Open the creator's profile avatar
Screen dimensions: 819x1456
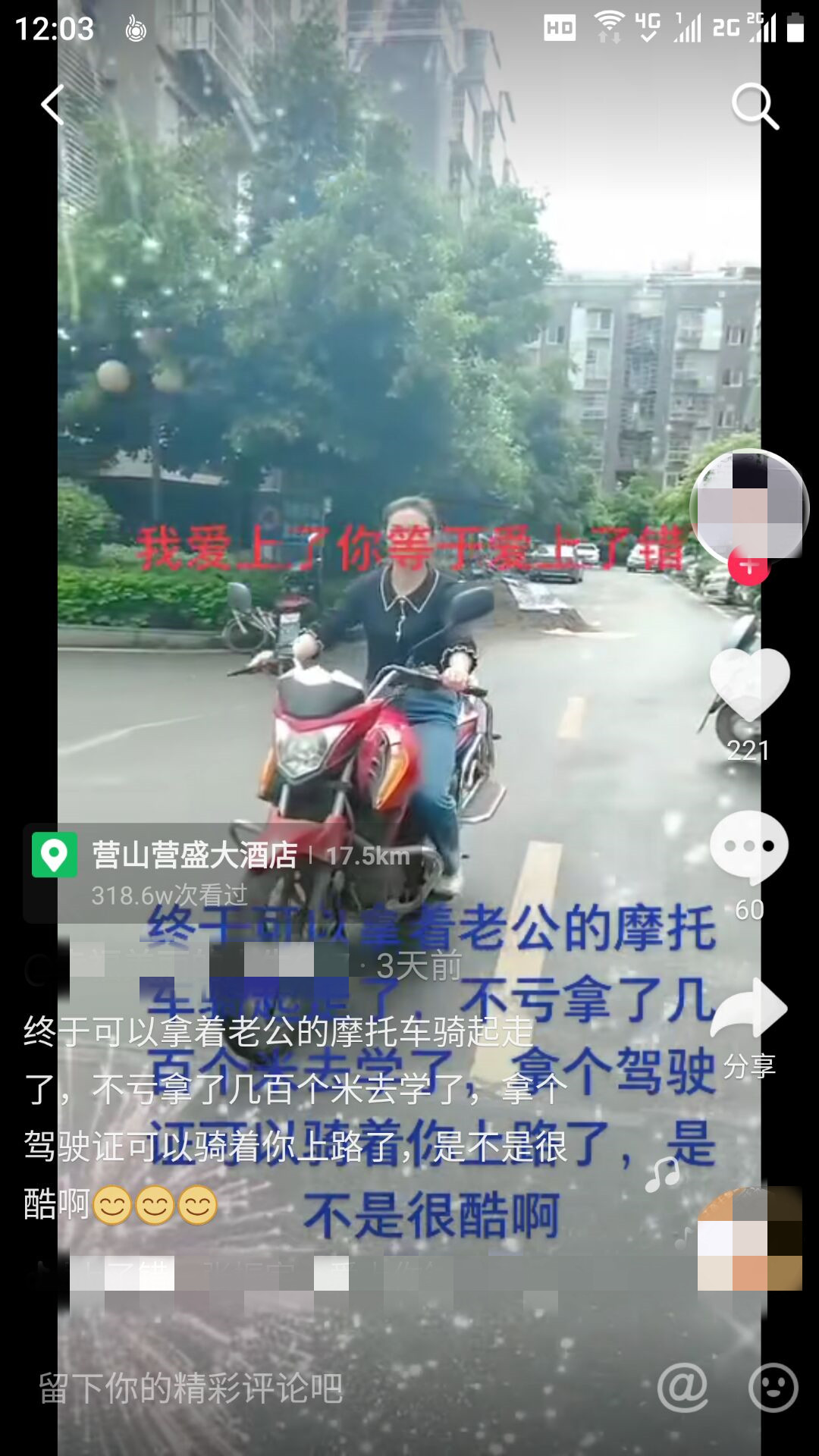(748, 507)
